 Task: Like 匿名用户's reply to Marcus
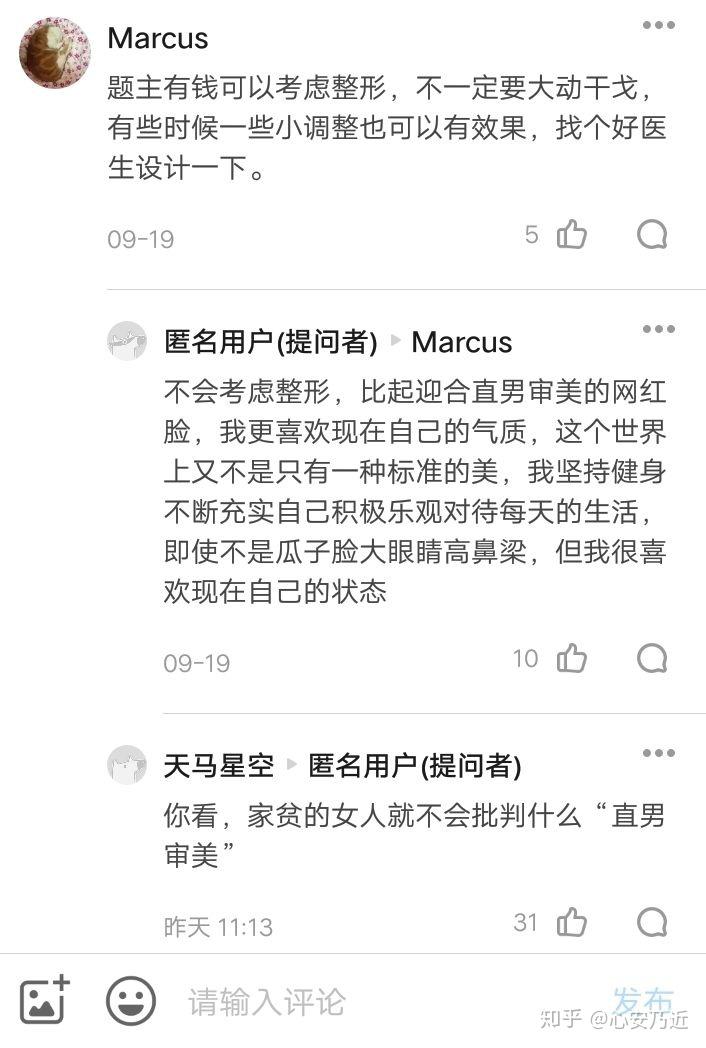(x=571, y=658)
